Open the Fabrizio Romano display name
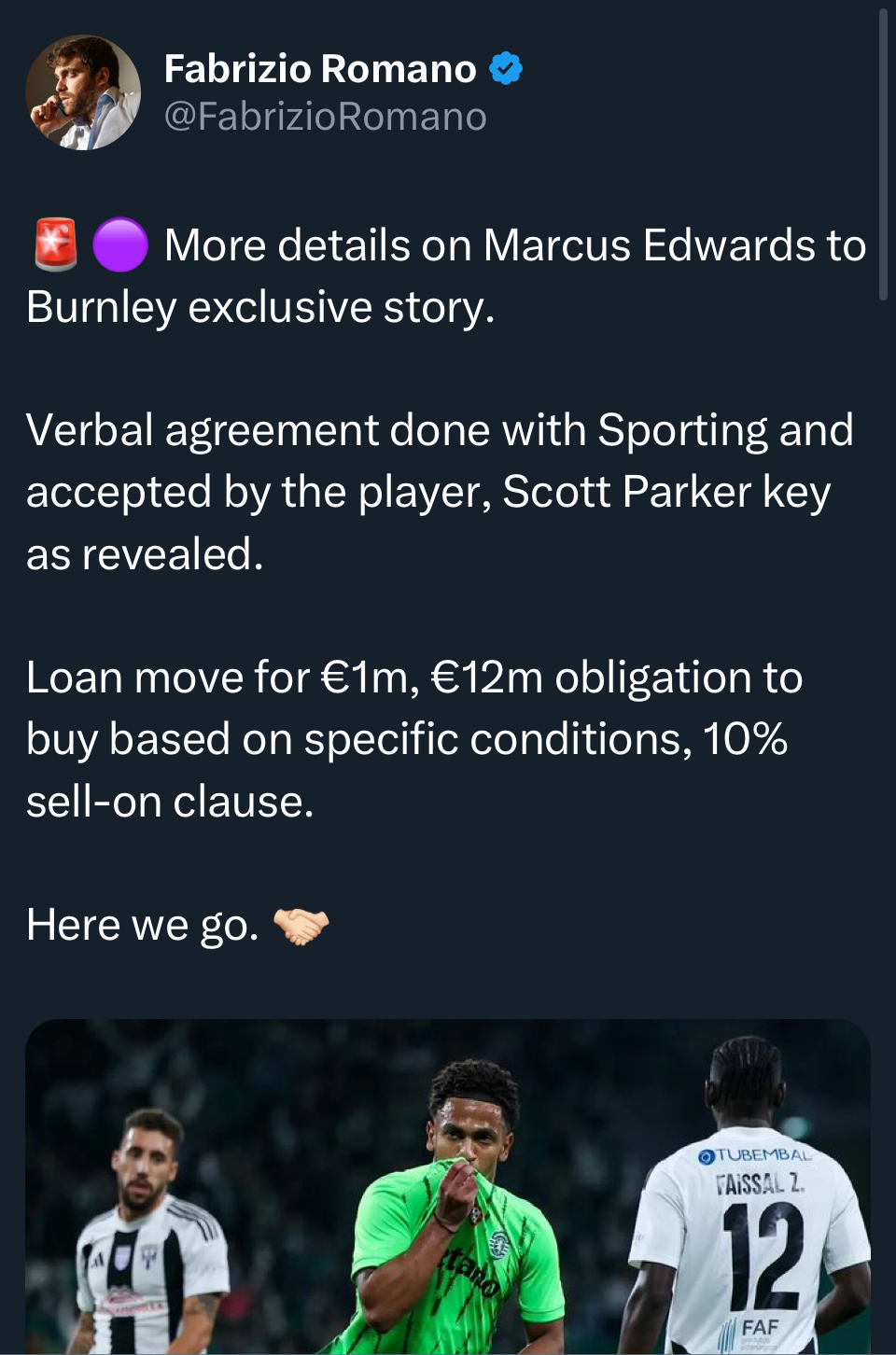Screen dimensions: 896x1355 point(320,69)
